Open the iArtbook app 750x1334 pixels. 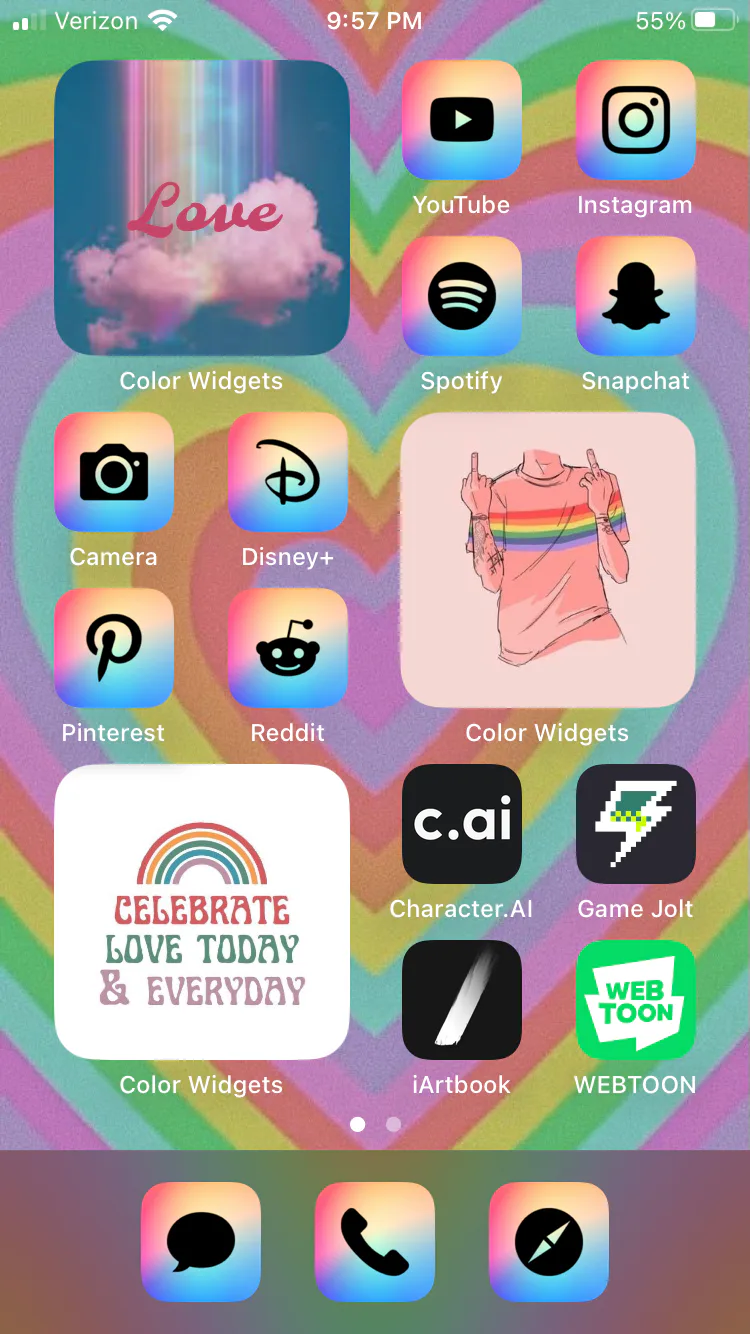461,1000
